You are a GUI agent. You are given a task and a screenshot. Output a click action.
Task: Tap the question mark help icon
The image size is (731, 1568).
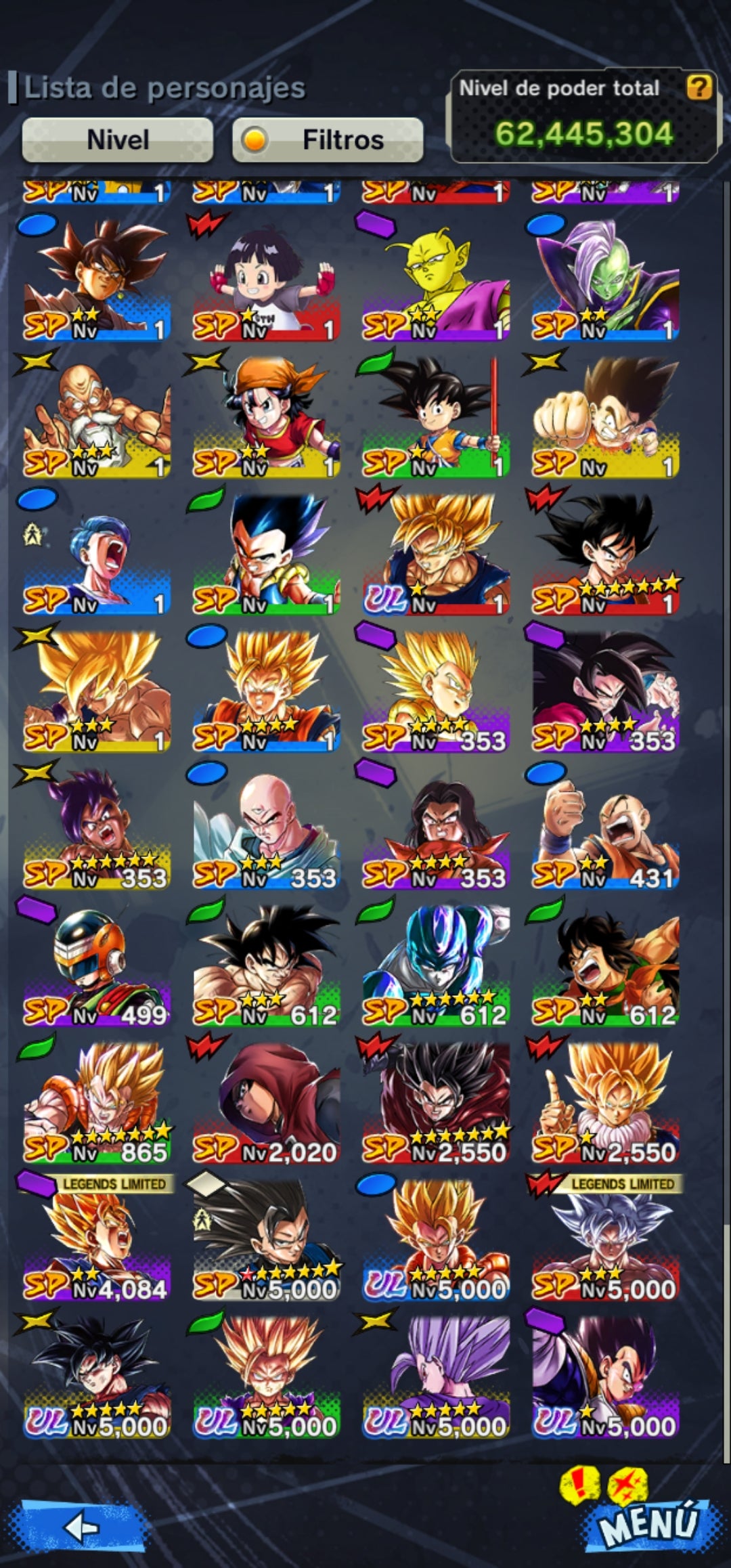pos(699,87)
